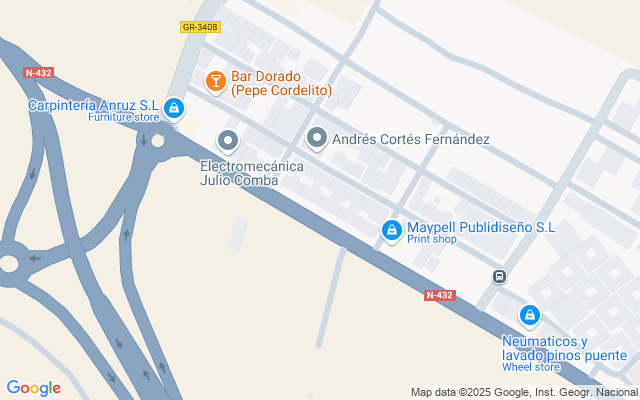Open the Andrés Cortés Fernández place marker
The width and height of the screenshot is (640, 400).
pos(317,138)
